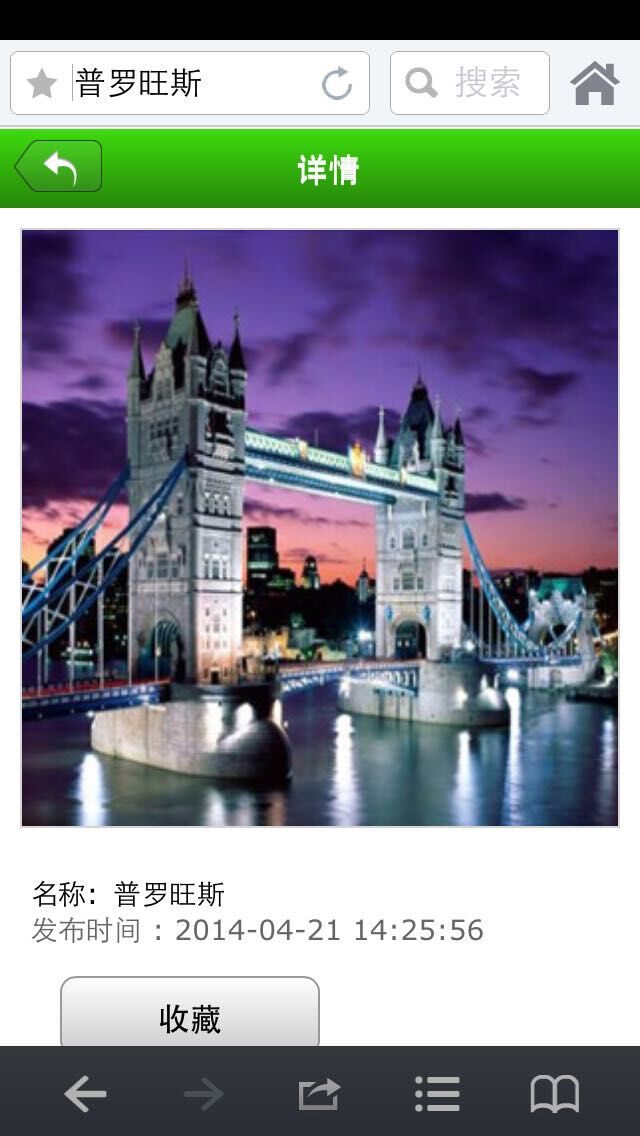Bookmark this page with the star icon

42,84
